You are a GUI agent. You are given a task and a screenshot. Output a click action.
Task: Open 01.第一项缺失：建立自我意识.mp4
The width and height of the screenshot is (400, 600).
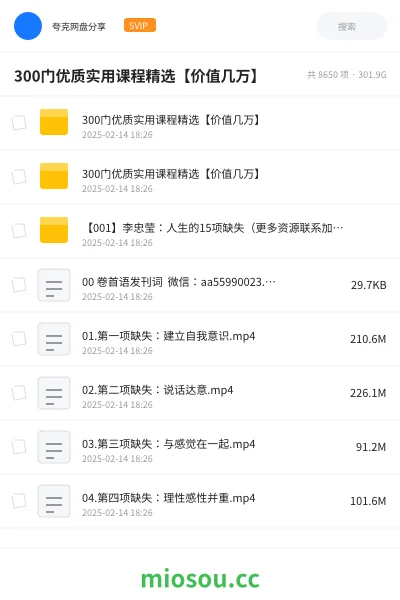coord(200,339)
